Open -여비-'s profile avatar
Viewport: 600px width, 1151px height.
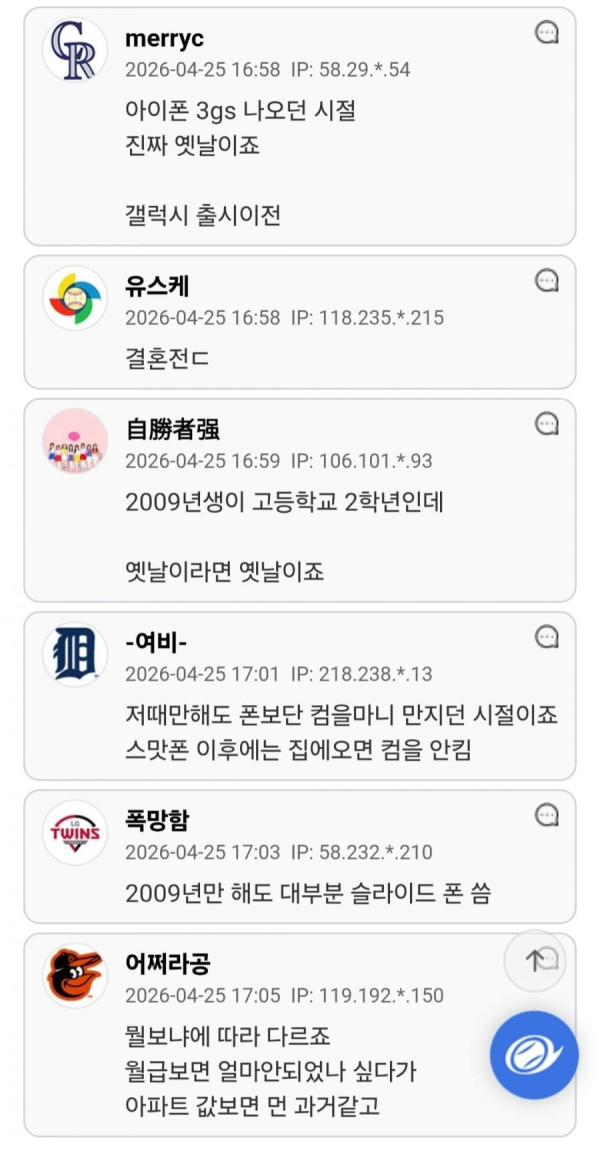(x=75, y=654)
